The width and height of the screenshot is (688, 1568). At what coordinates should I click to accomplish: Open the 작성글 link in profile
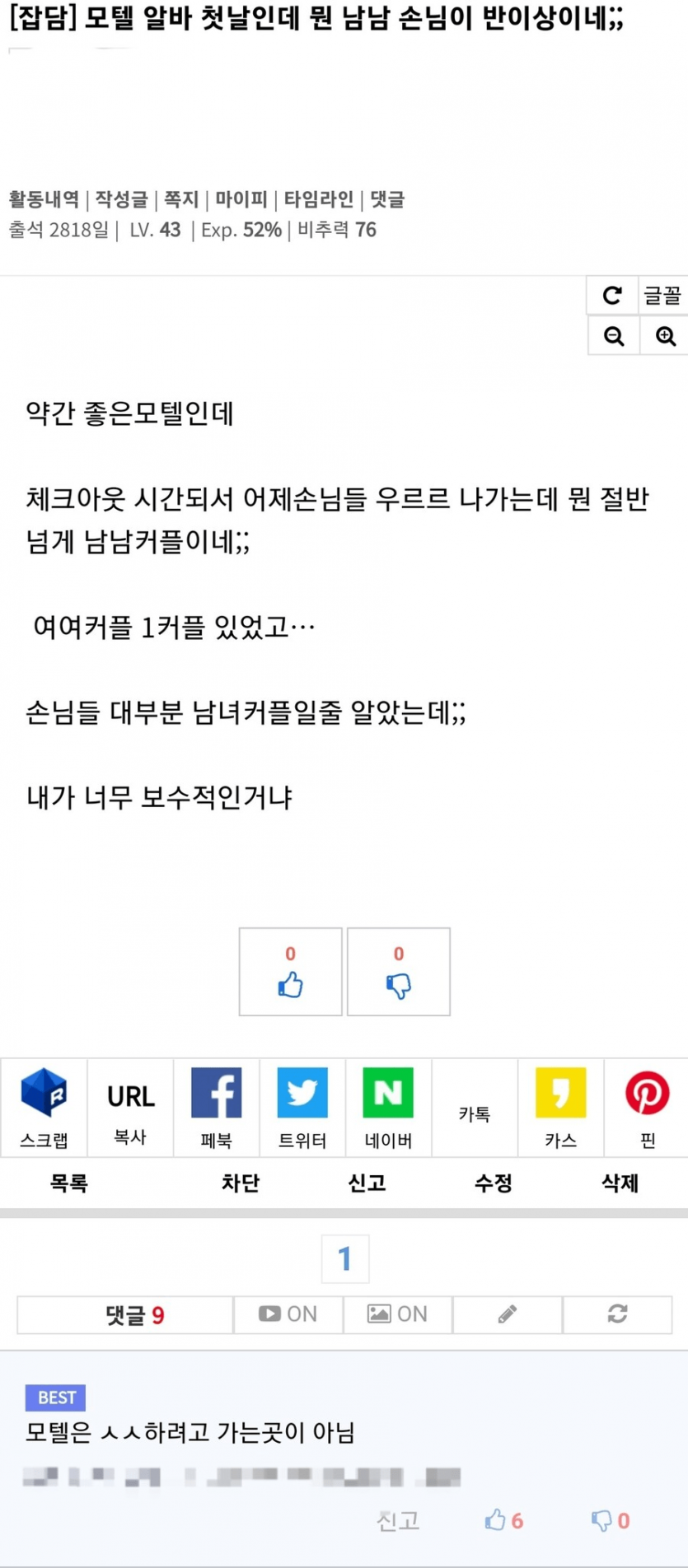click(121, 199)
